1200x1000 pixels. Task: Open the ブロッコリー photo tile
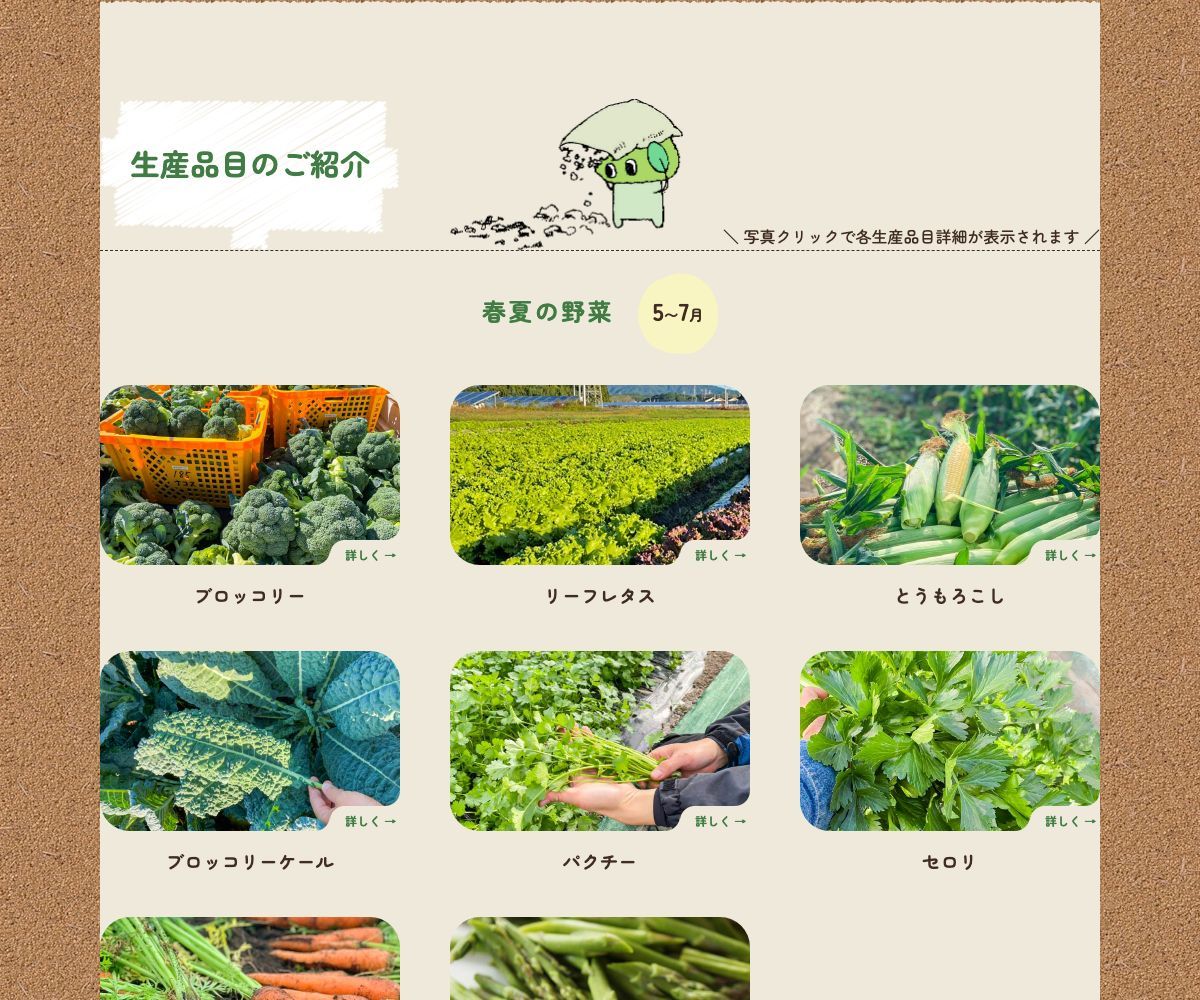[x=250, y=474]
